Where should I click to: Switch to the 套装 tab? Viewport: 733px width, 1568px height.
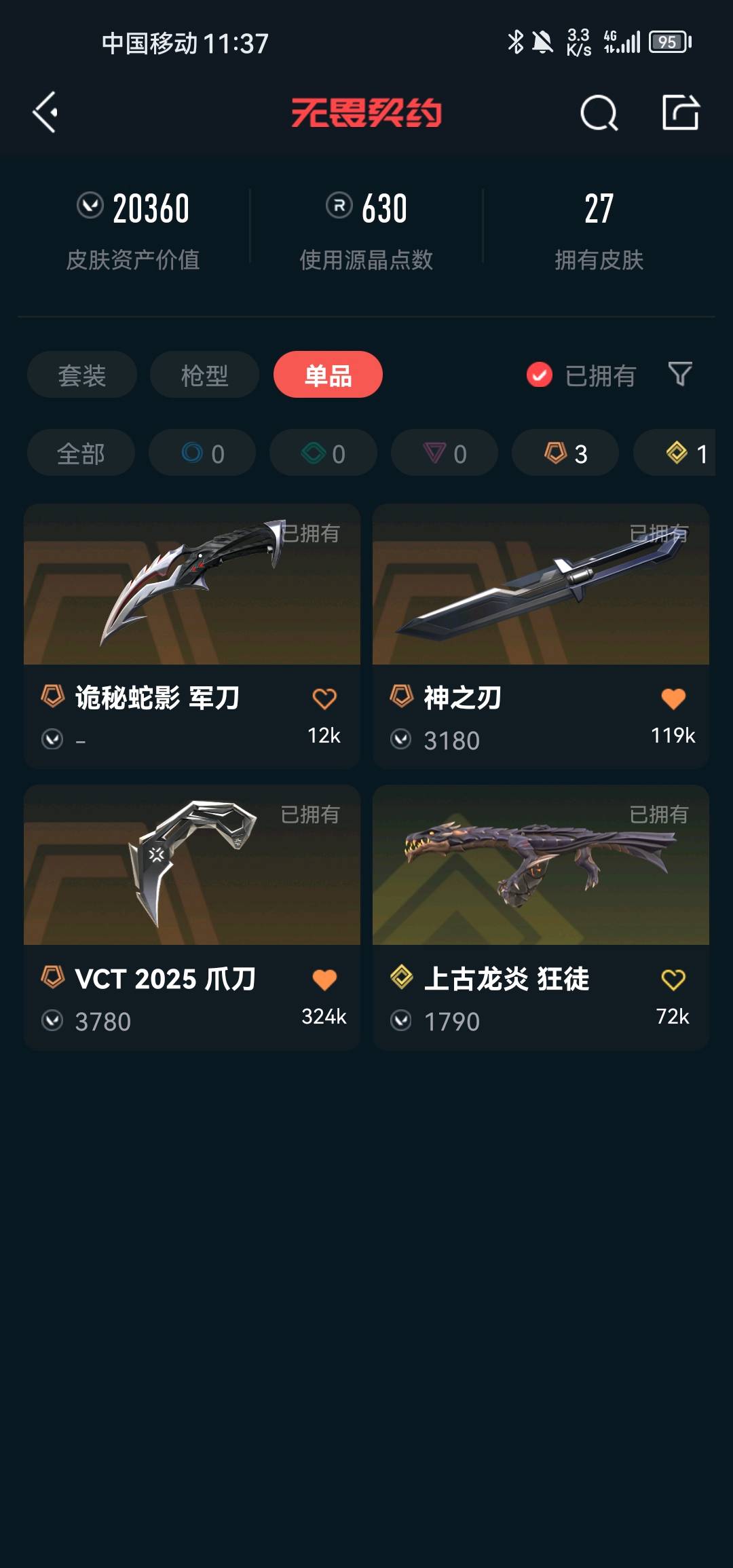[x=81, y=375]
